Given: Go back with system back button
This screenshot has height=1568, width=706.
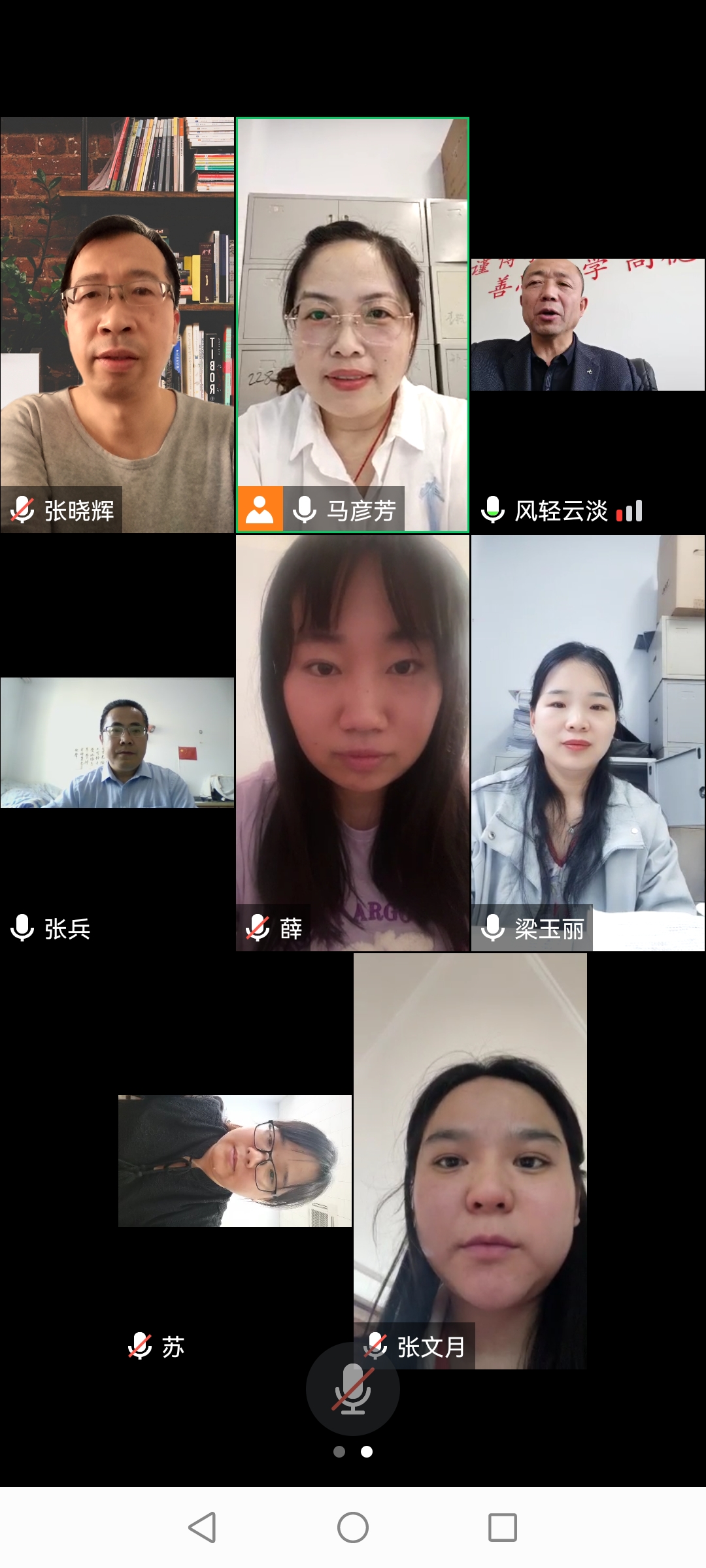Looking at the screenshot, I should tap(202, 1527).
